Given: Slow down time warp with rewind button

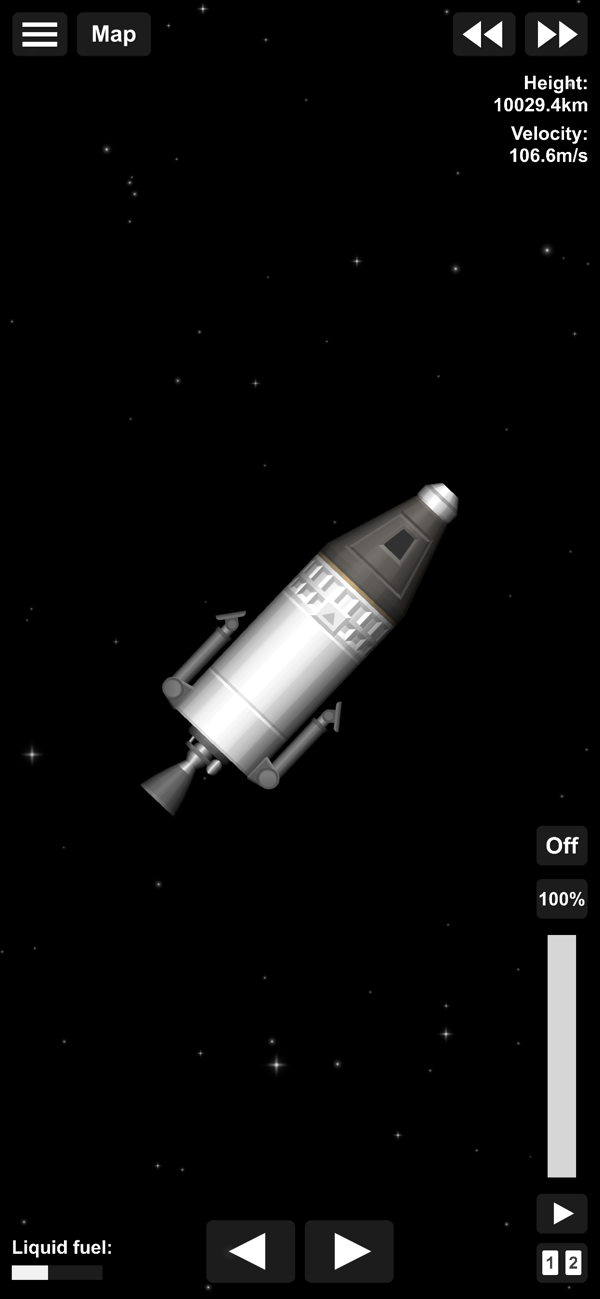Looking at the screenshot, I should [x=484, y=34].
